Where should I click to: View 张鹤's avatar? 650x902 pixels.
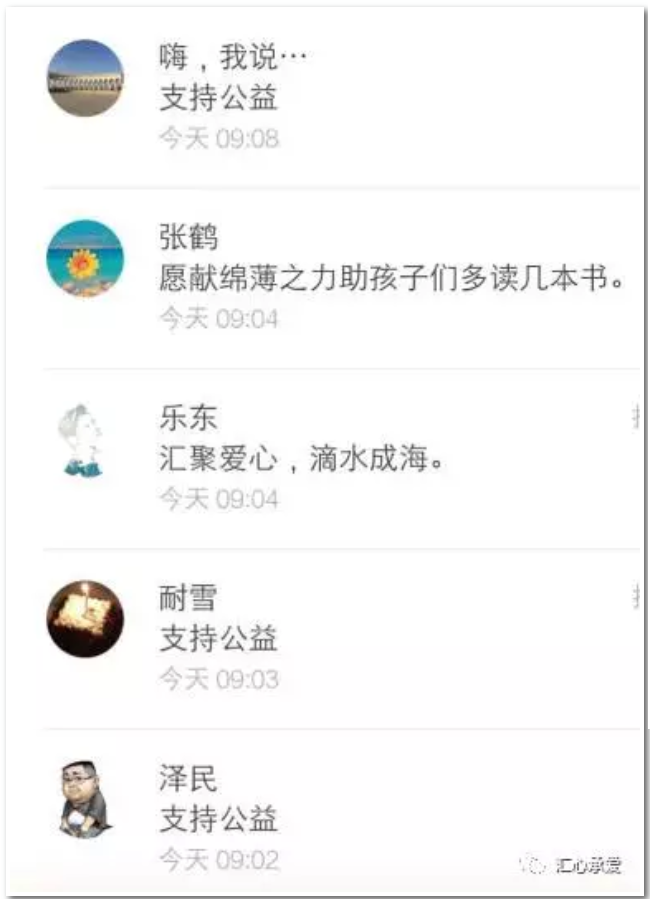pyautogui.click(x=85, y=258)
